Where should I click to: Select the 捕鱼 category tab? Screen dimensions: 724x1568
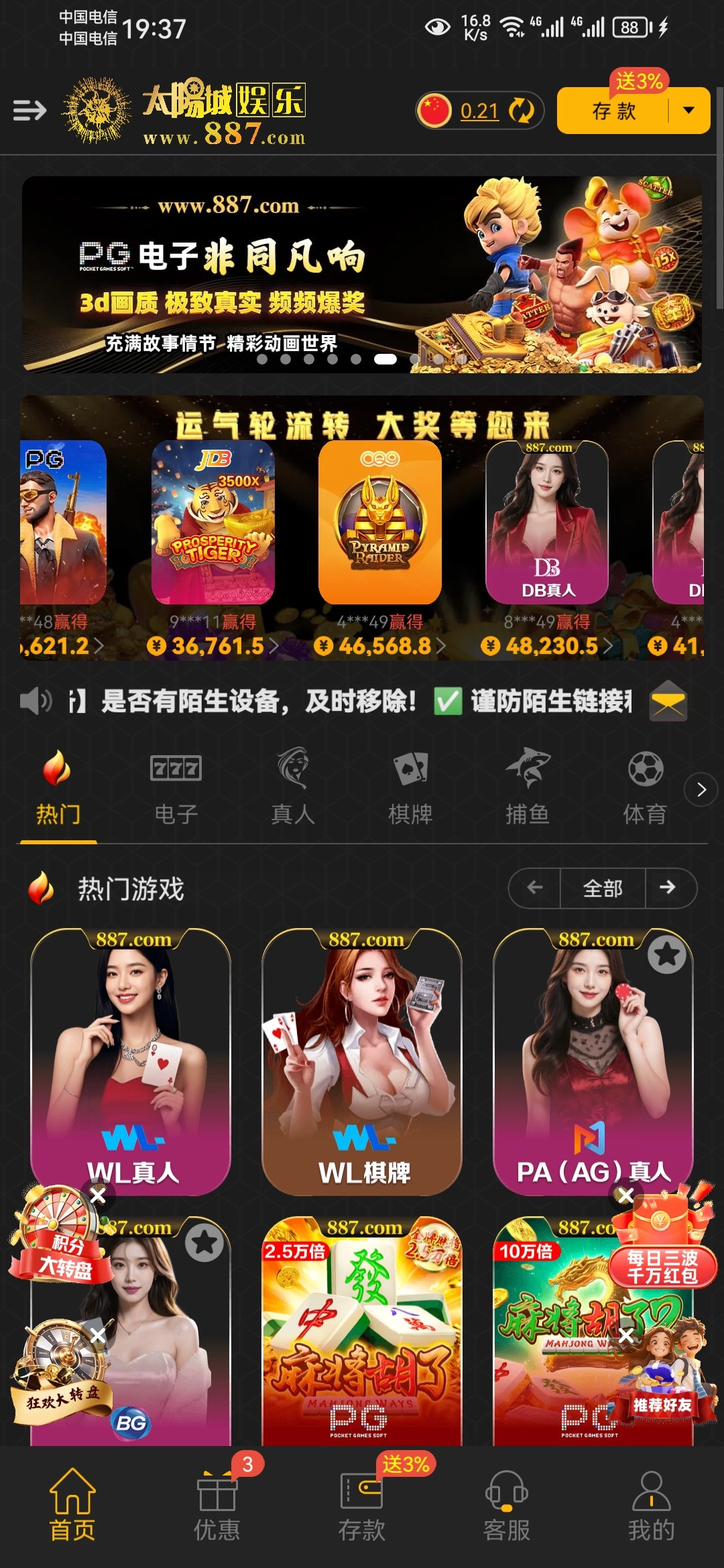(528, 787)
